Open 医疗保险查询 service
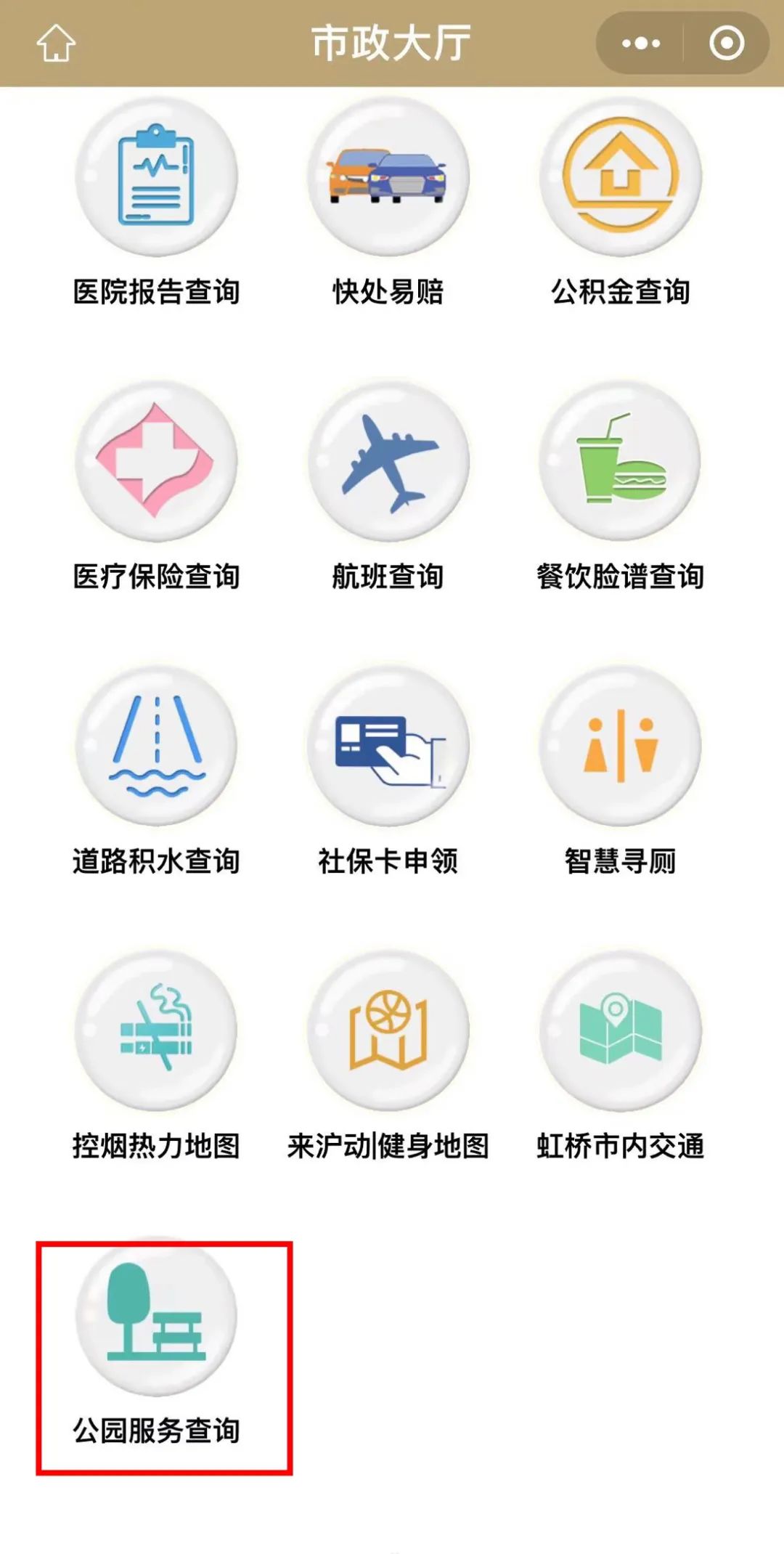784x1554 pixels. coord(156,461)
